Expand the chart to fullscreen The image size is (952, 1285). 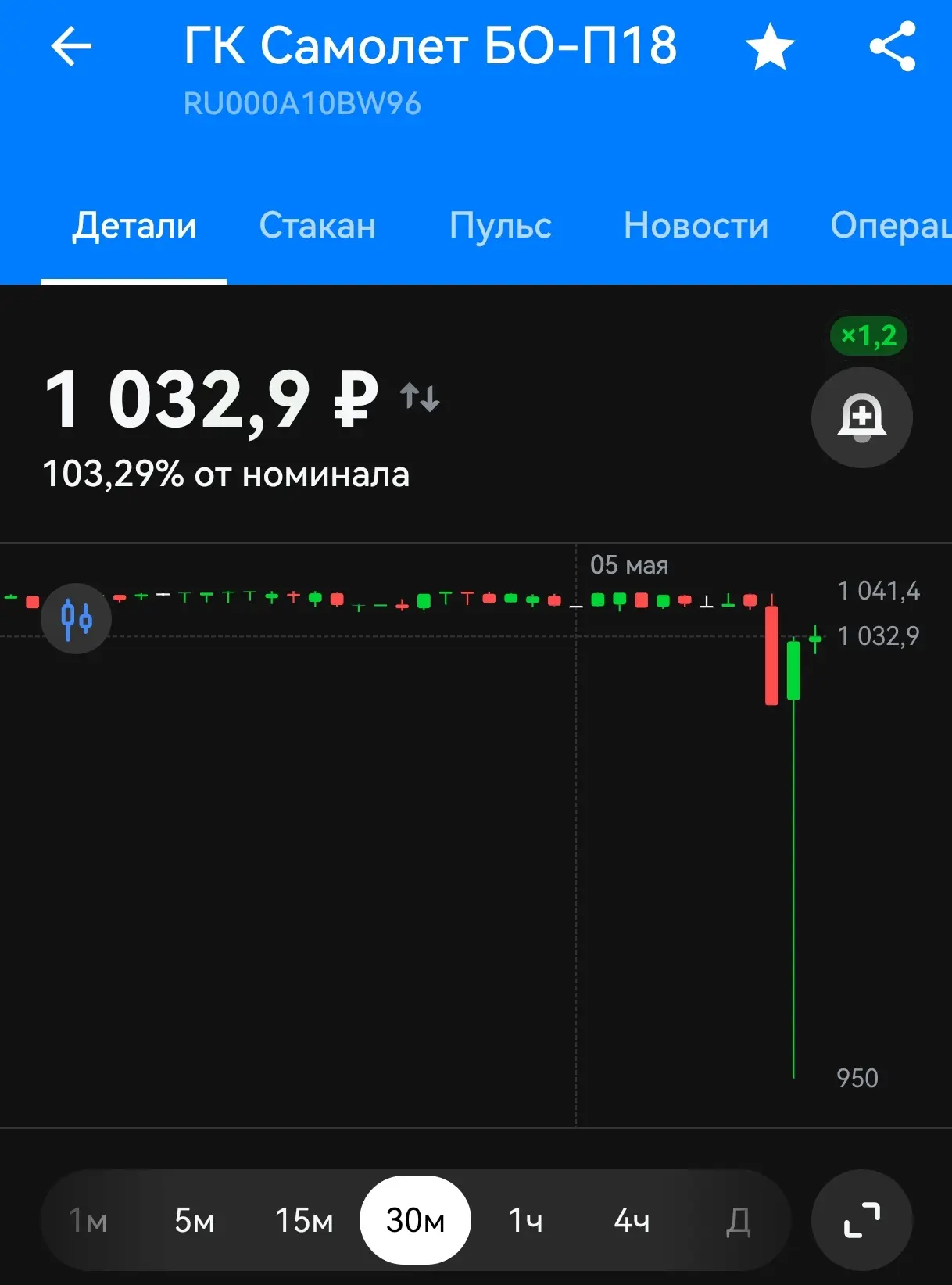(x=862, y=1220)
